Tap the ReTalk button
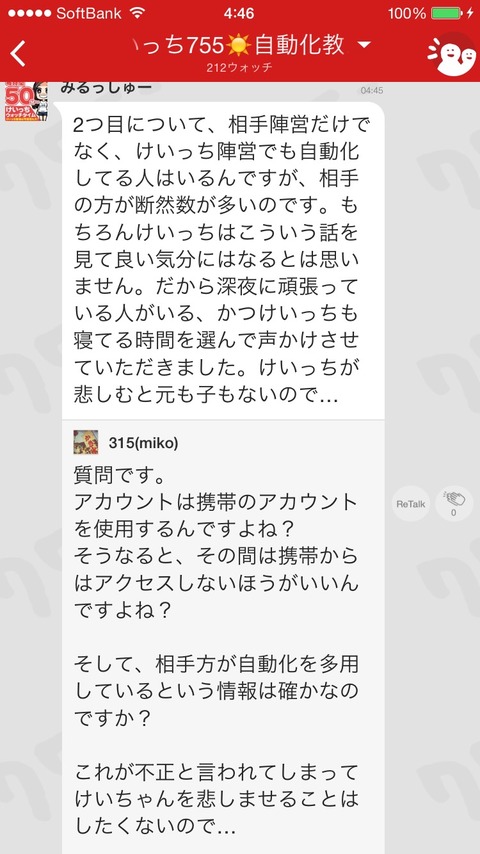 [411, 504]
